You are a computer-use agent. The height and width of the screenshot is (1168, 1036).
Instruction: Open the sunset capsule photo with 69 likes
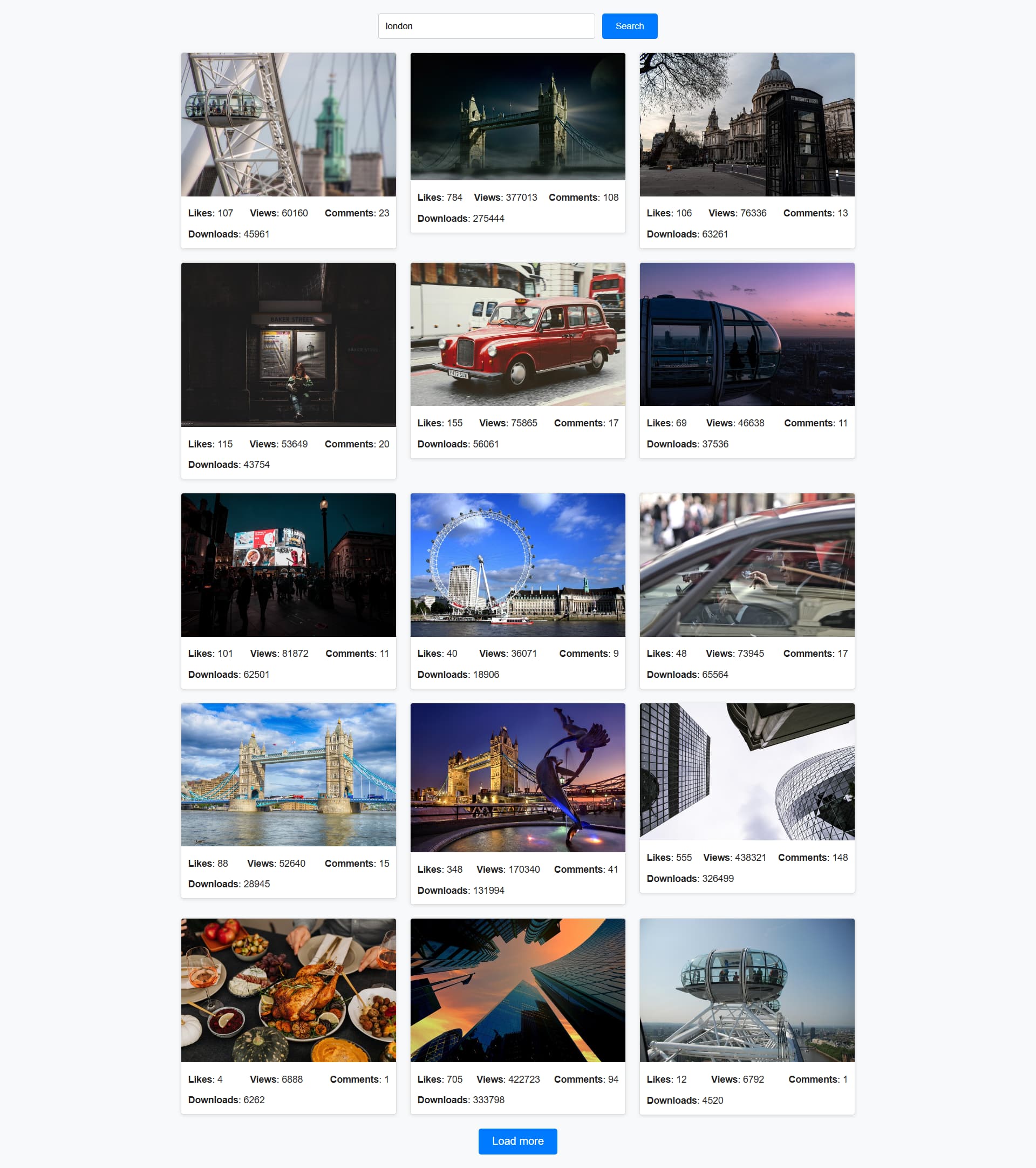(x=746, y=334)
